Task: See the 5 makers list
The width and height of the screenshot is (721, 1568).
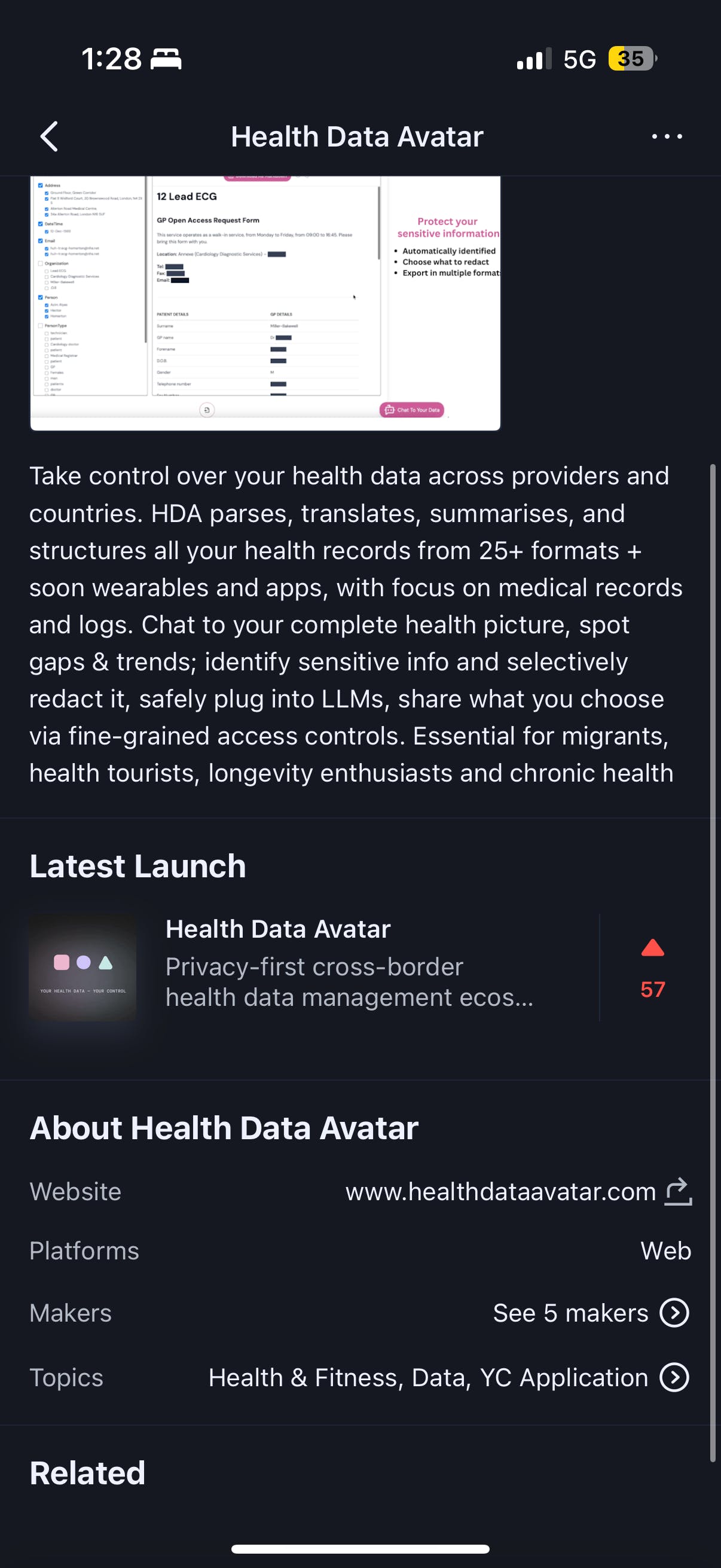Action: 590,1313
